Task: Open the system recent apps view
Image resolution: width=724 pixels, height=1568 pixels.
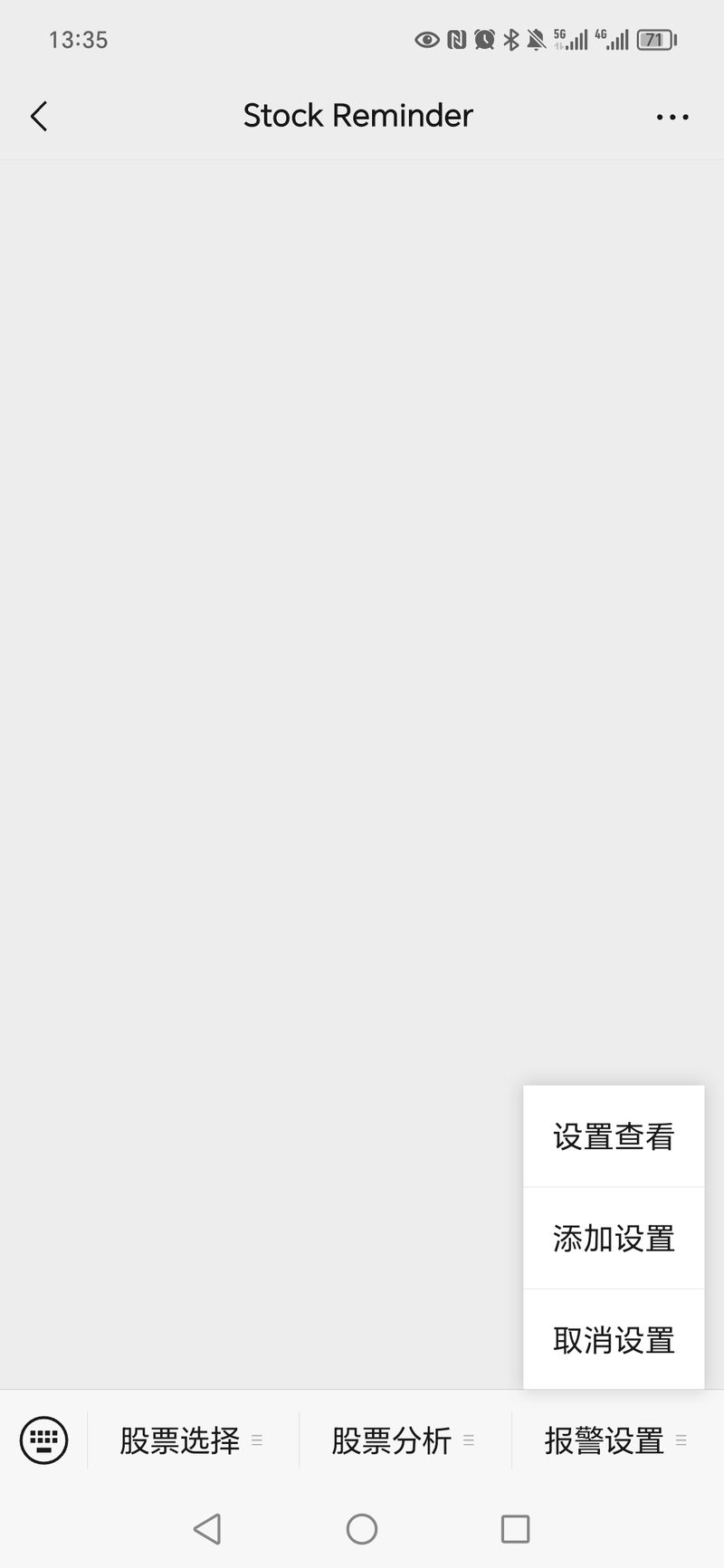Action: pyautogui.click(x=515, y=1529)
